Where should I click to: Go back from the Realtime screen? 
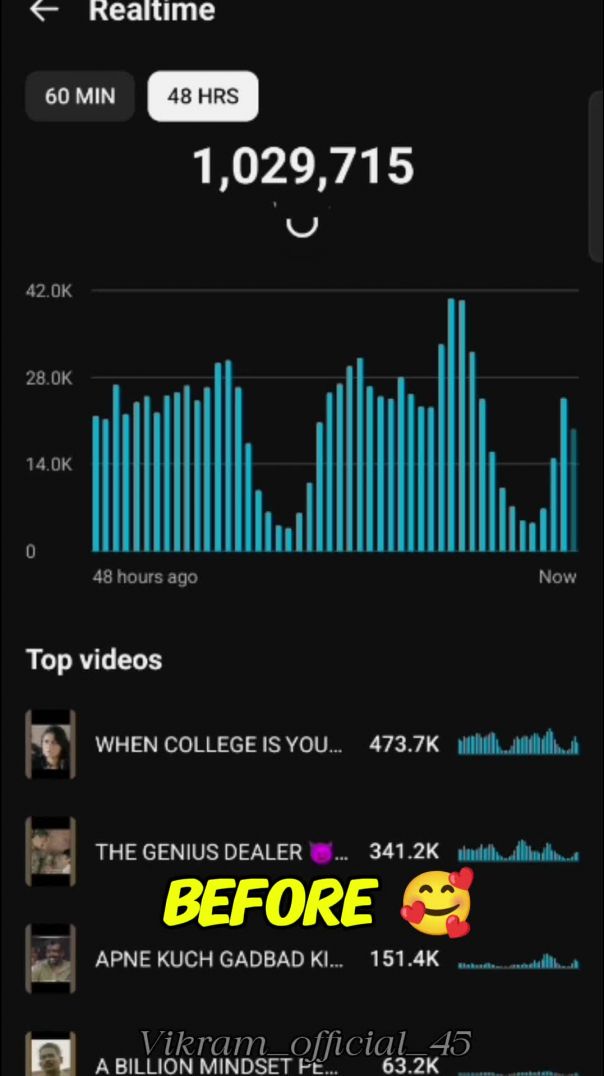pyautogui.click(x=44, y=11)
